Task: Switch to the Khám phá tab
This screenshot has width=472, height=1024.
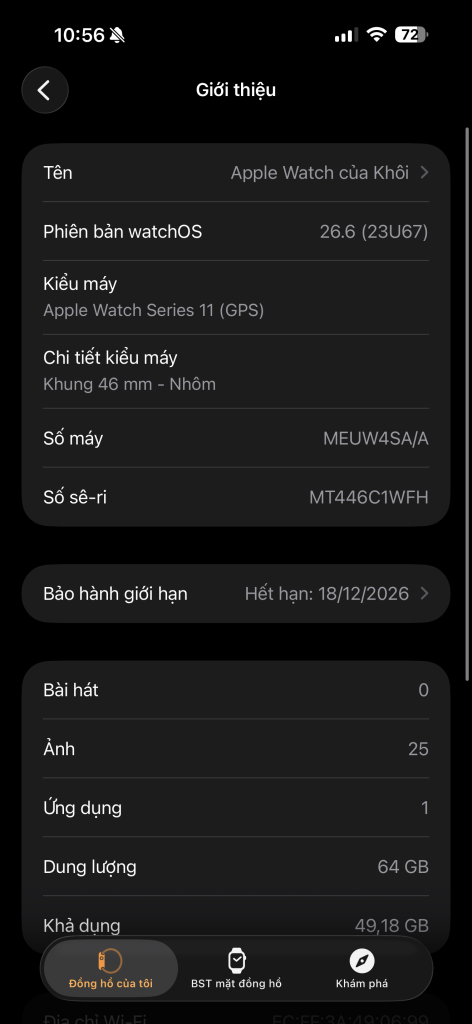Action: pyautogui.click(x=361, y=968)
